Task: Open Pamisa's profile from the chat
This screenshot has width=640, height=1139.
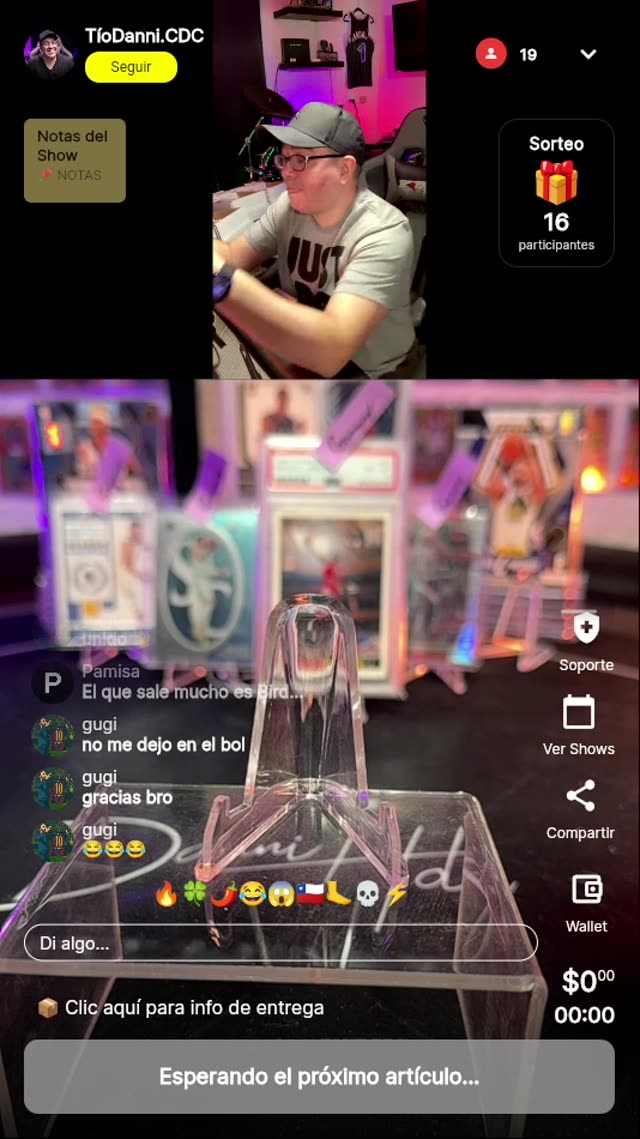Action: [52, 682]
